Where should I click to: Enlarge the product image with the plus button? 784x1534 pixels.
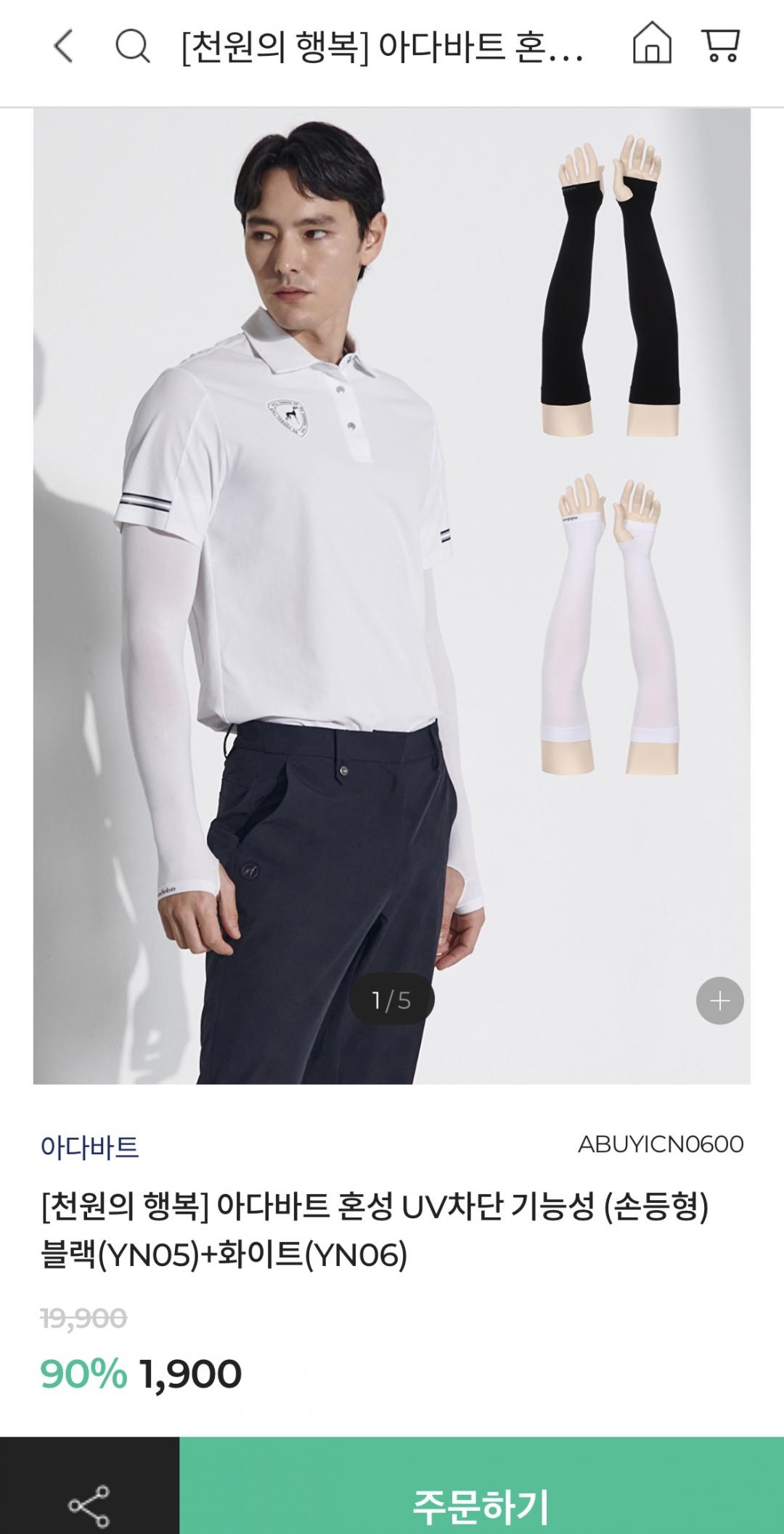[719, 1001]
